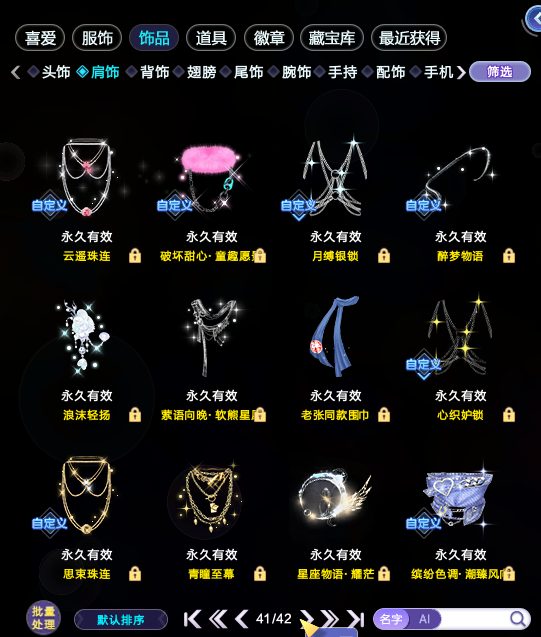Tap the 筛选 filter button
The height and width of the screenshot is (637, 541).
(500, 72)
